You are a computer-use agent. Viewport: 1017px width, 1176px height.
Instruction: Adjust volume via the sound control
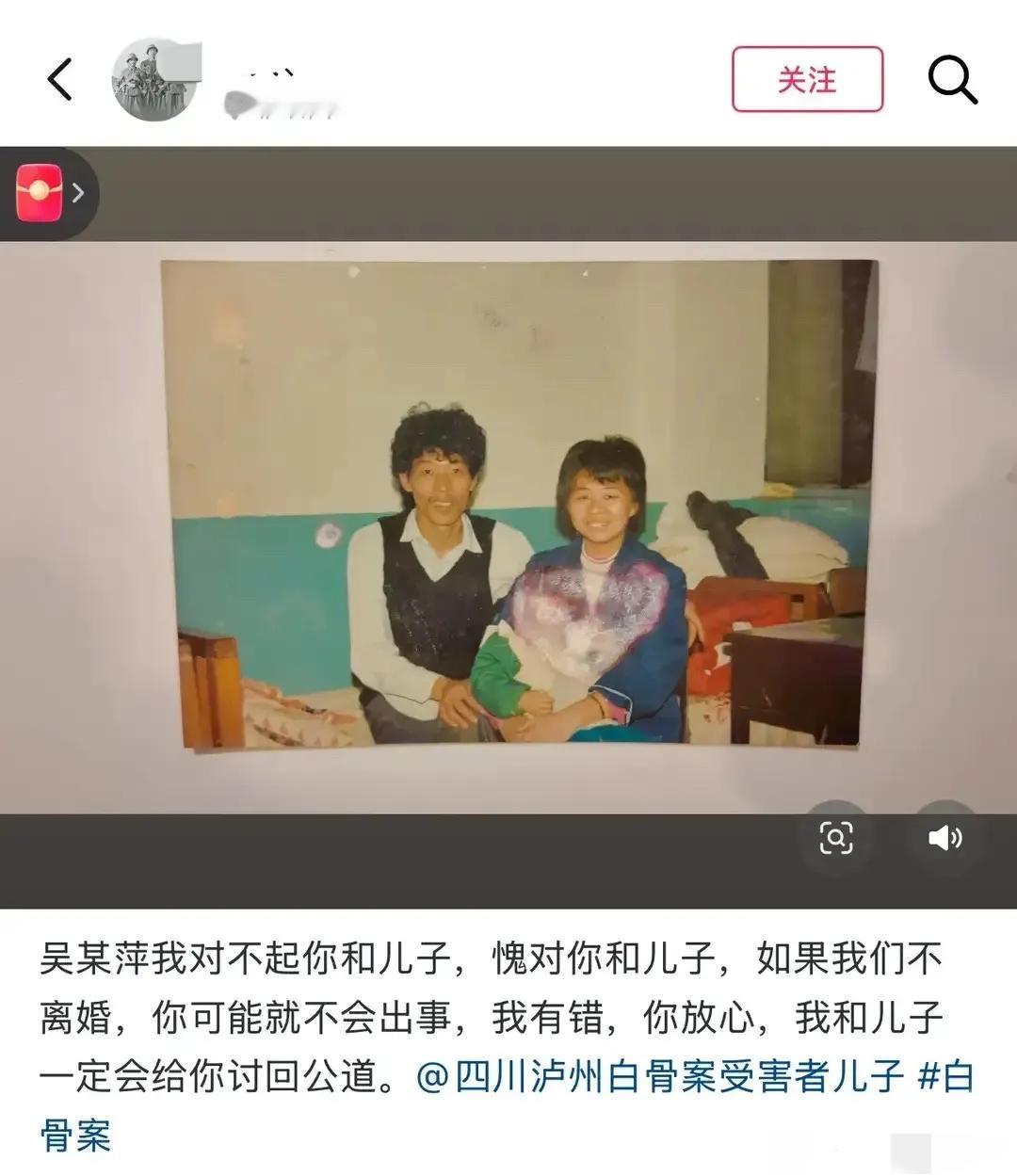[x=946, y=836]
